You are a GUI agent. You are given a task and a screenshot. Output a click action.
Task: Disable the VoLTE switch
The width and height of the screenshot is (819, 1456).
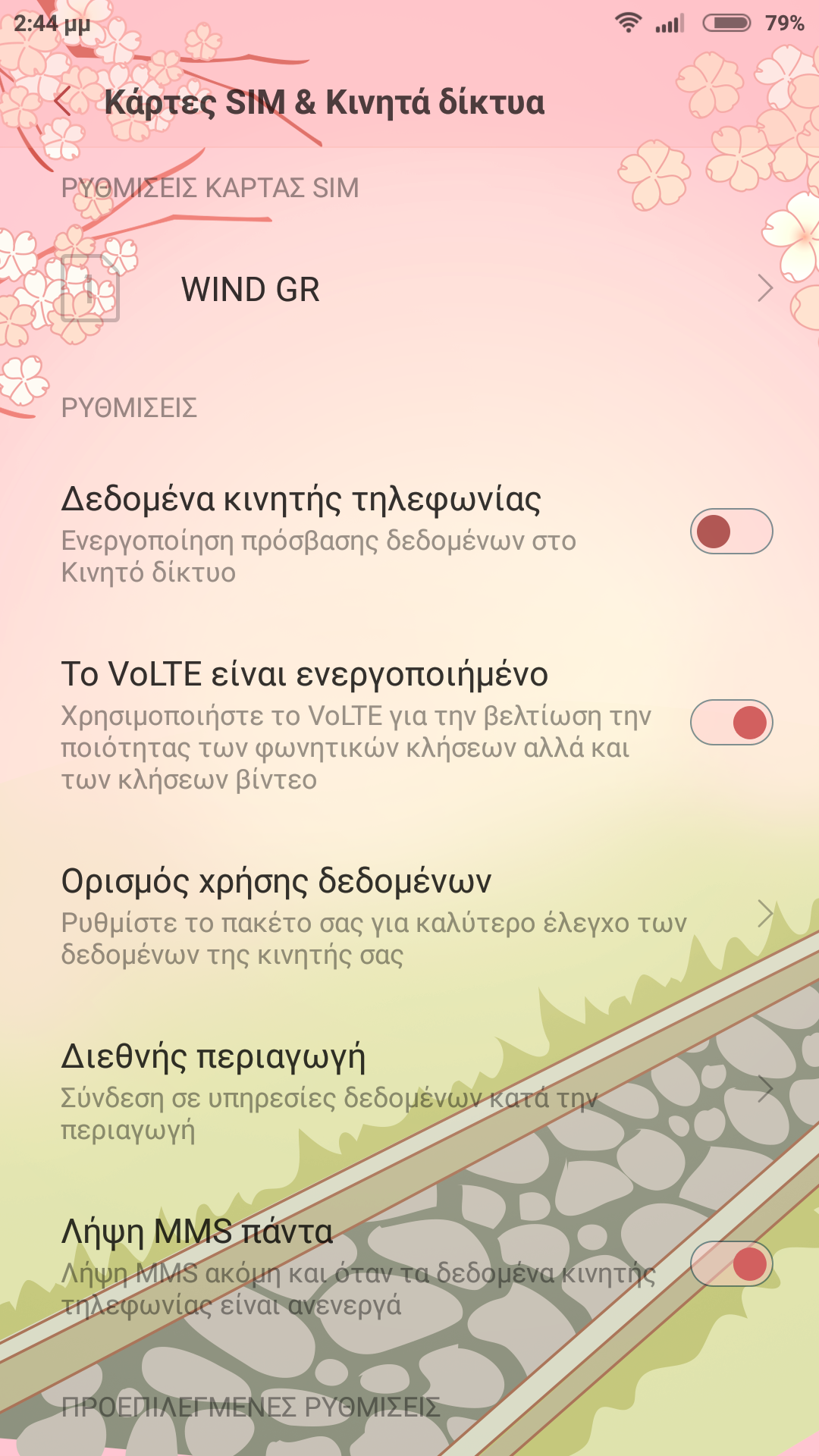click(x=730, y=723)
